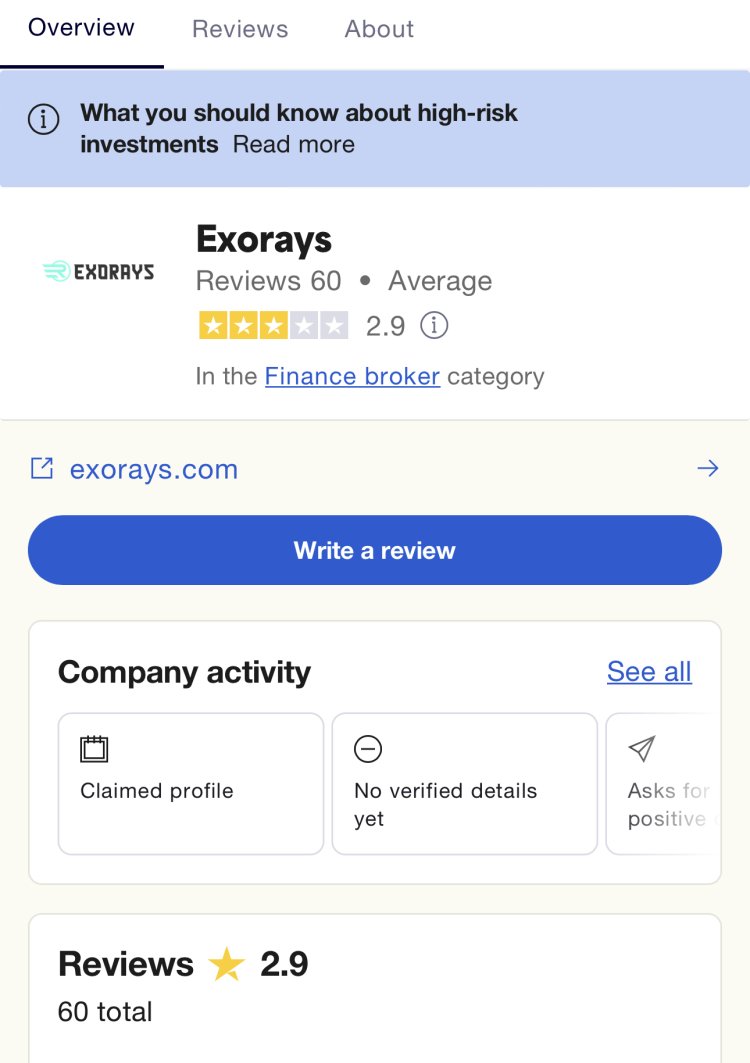
Task: Click the circled info icon in the banner
Action: [43, 119]
